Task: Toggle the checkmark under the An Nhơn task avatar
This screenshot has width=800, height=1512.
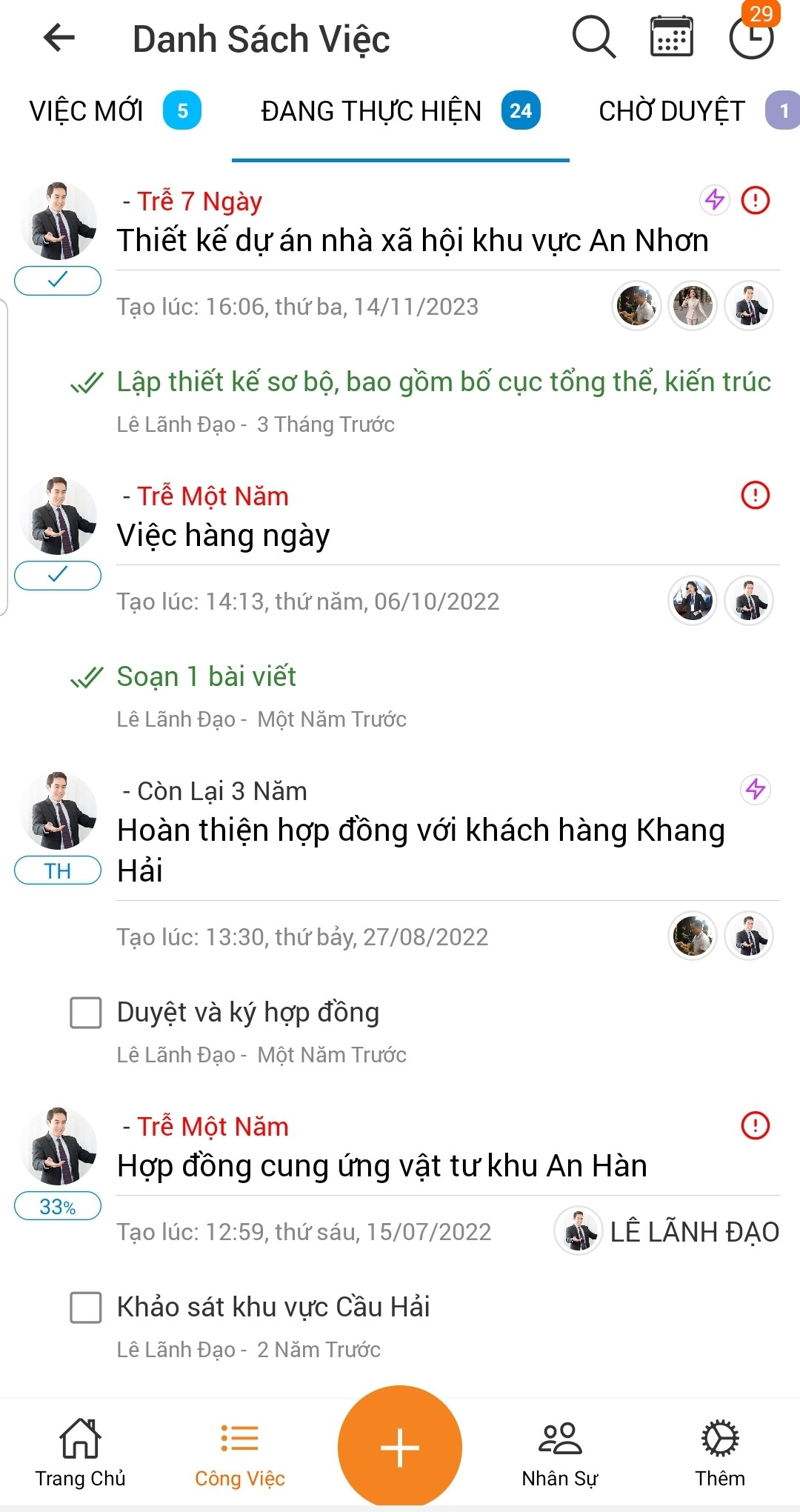Action: (57, 281)
